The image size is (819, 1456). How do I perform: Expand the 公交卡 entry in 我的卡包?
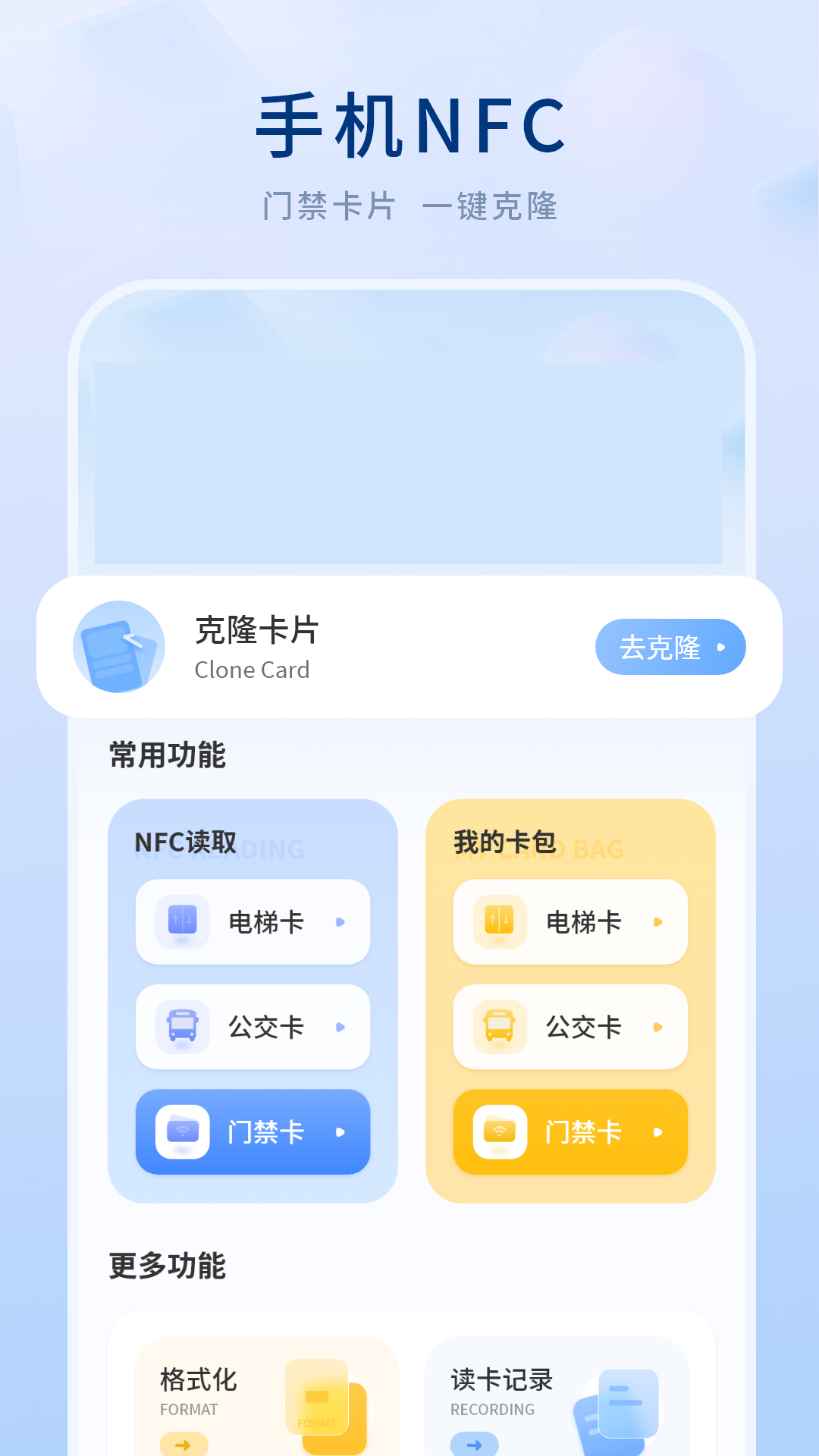[657, 1028]
